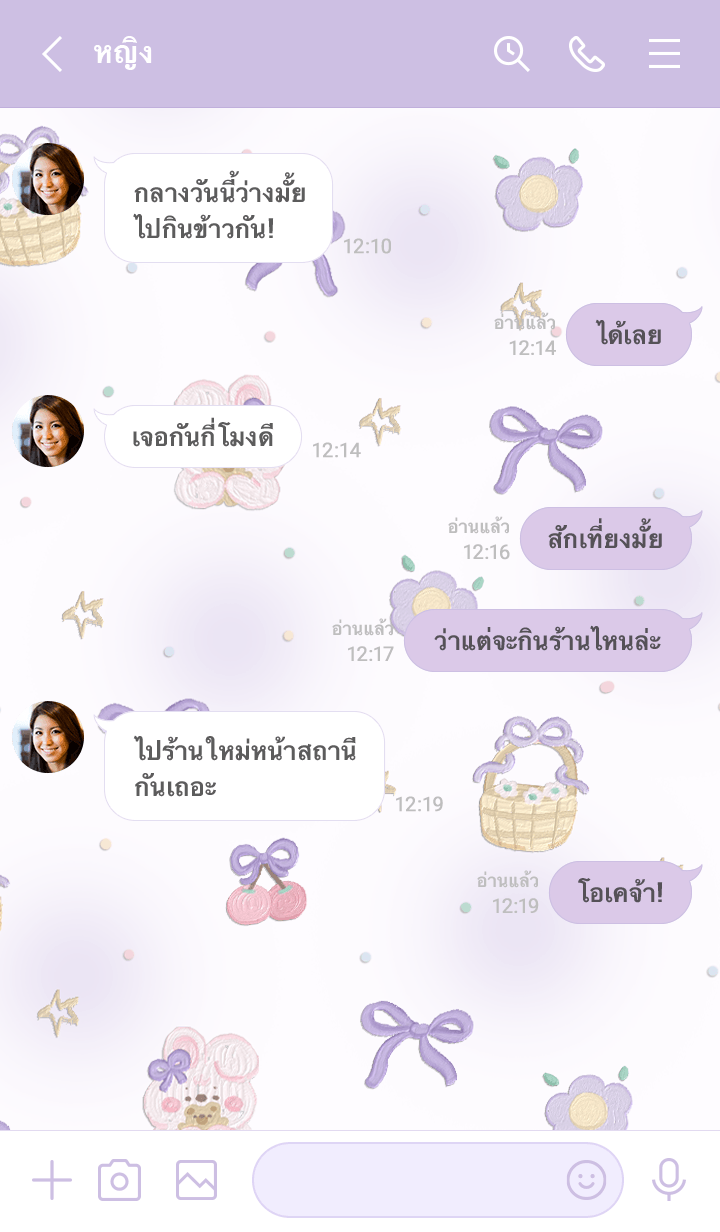Record a voice message with the microphone

pyautogui.click(x=668, y=1181)
